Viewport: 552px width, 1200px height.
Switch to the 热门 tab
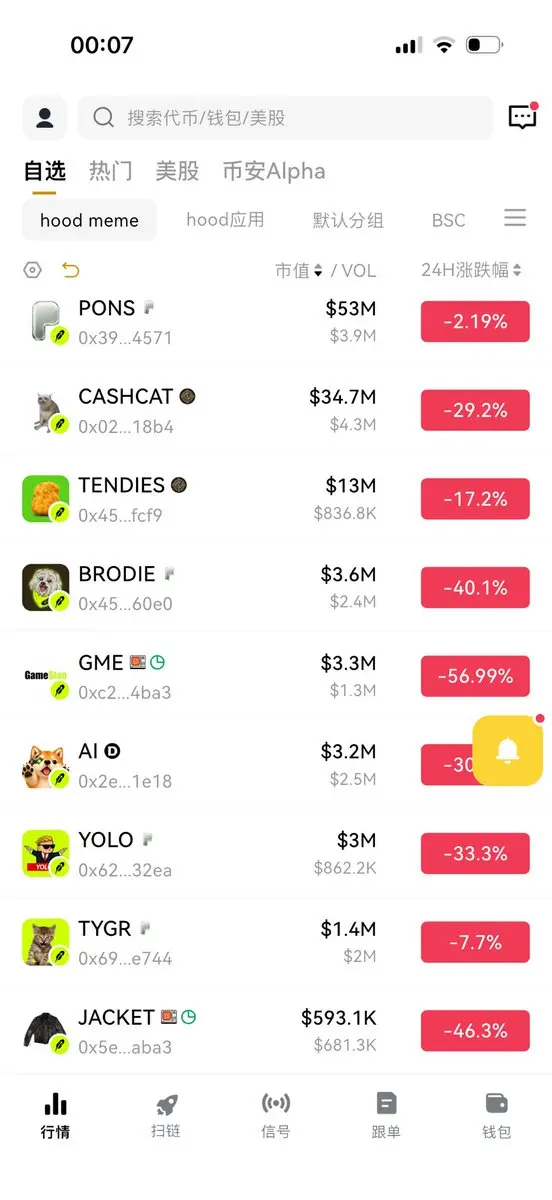tap(110, 171)
